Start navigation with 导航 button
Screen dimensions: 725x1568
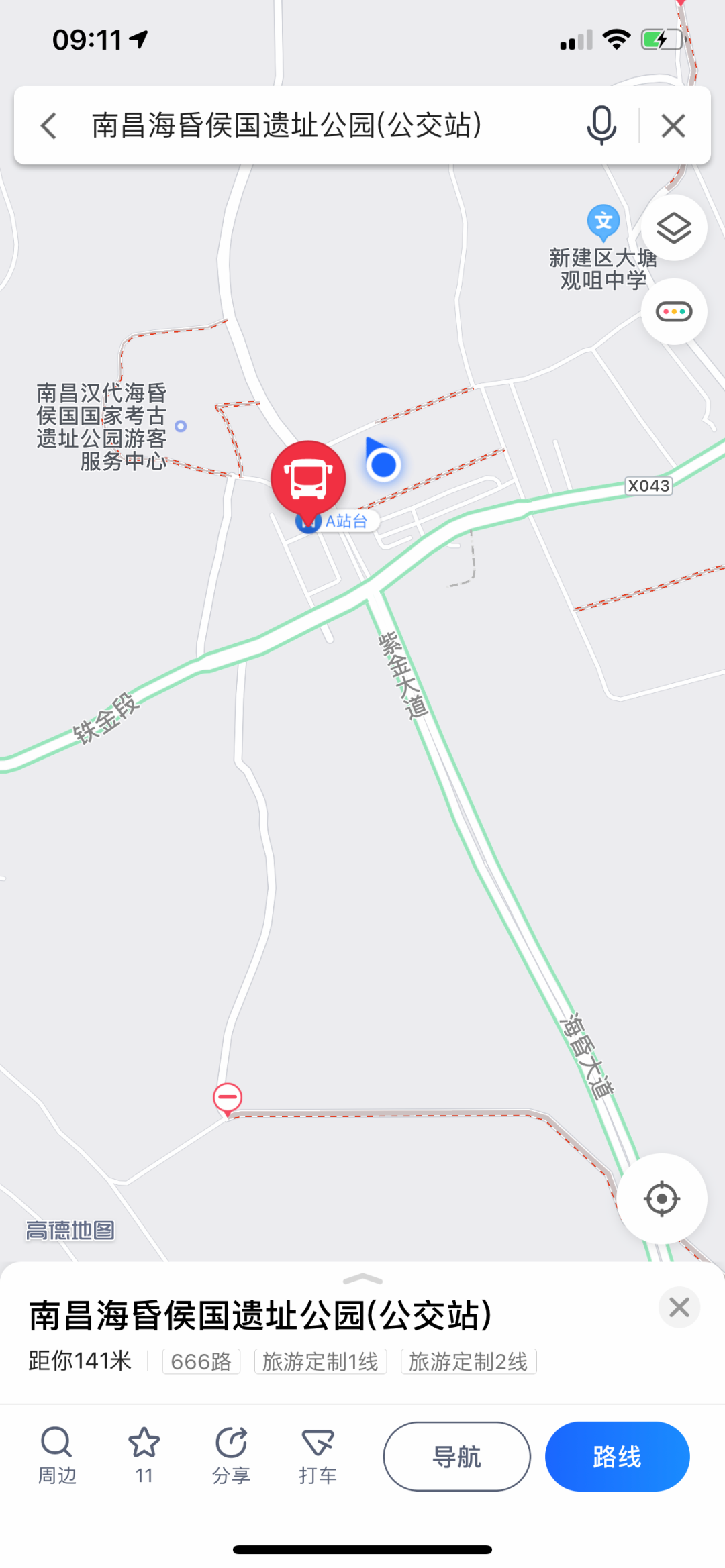tap(456, 1457)
